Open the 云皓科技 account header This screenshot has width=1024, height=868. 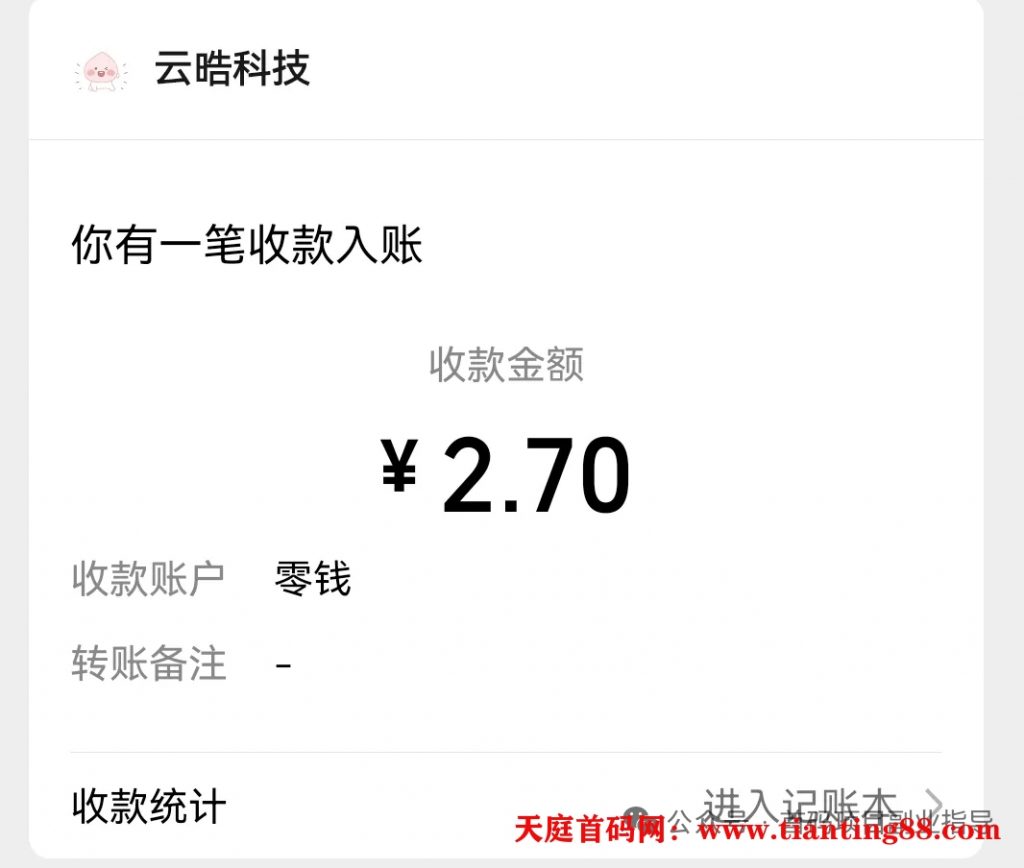(231, 69)
